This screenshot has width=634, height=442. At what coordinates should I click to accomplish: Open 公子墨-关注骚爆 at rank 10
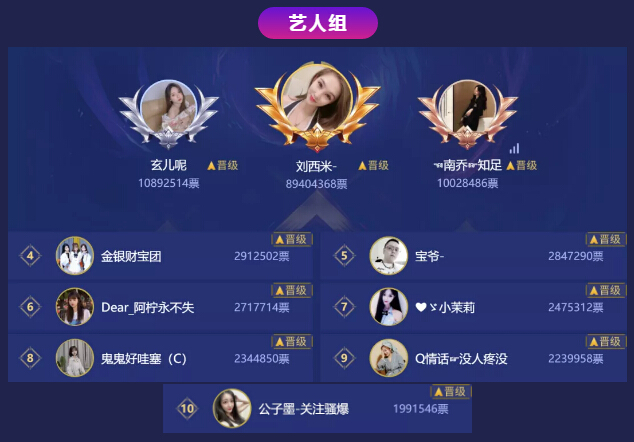pyautogui.click(x=316, y=409)
